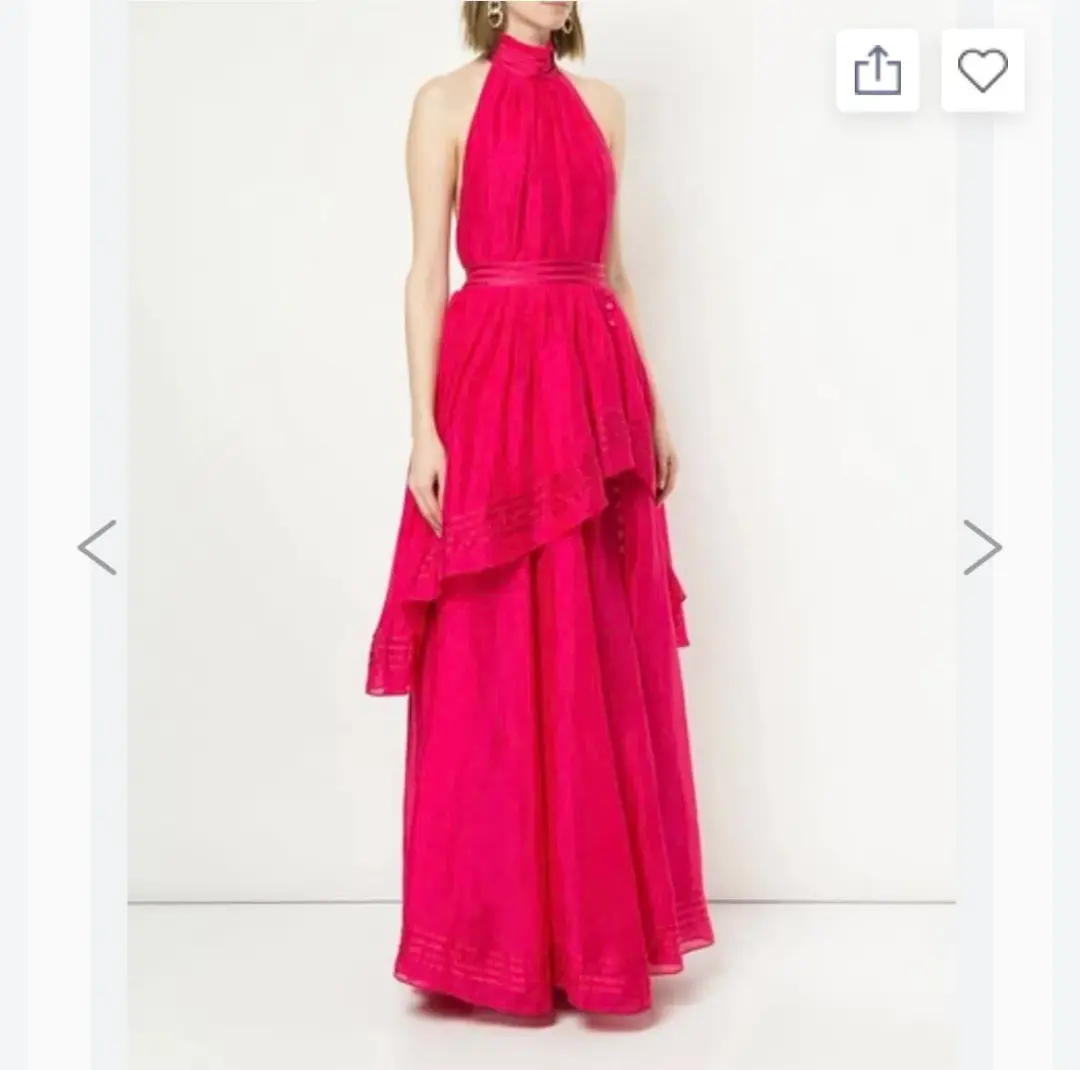Screen dimensions: 1080x1070
Task: Show the next product photo
Action: 982,547
